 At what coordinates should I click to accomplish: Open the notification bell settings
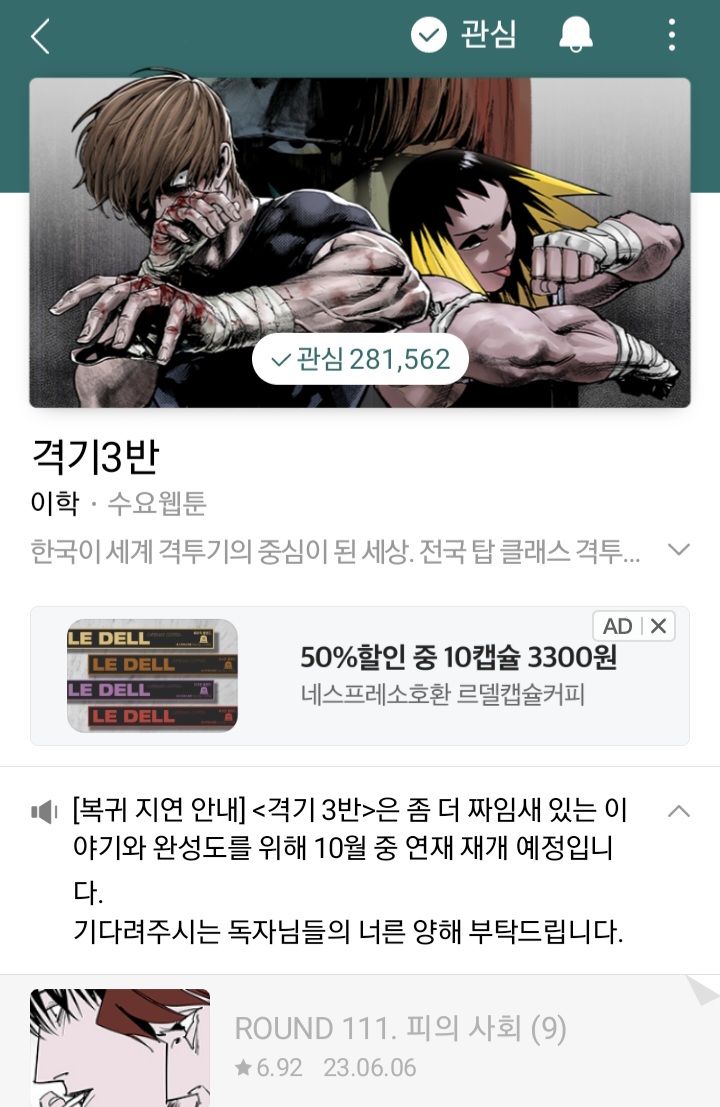point(575,35)
